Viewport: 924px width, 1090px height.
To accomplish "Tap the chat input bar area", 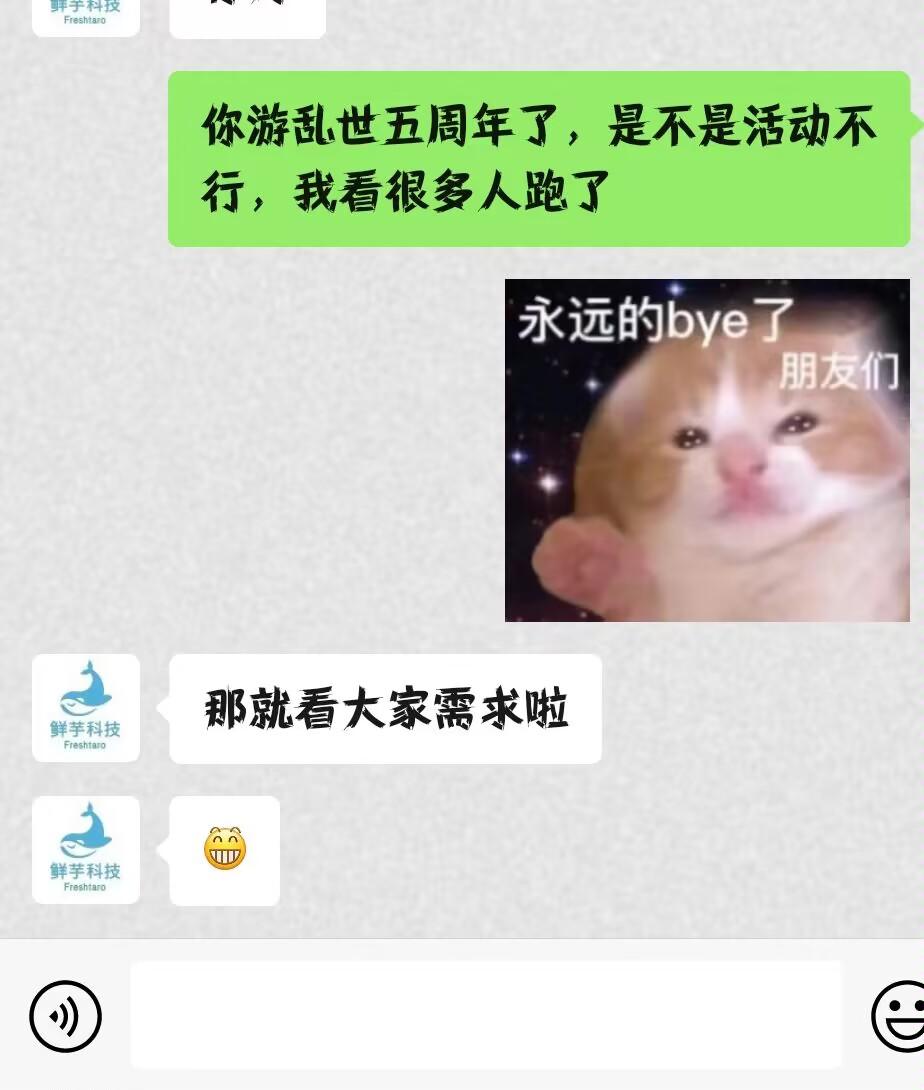I will pos(486,1014).
